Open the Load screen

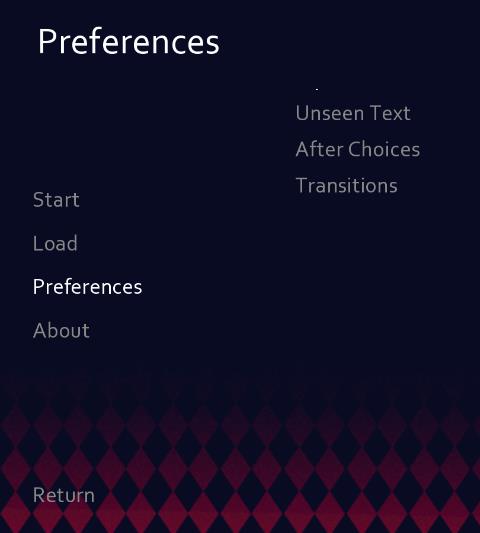[55, 243]
